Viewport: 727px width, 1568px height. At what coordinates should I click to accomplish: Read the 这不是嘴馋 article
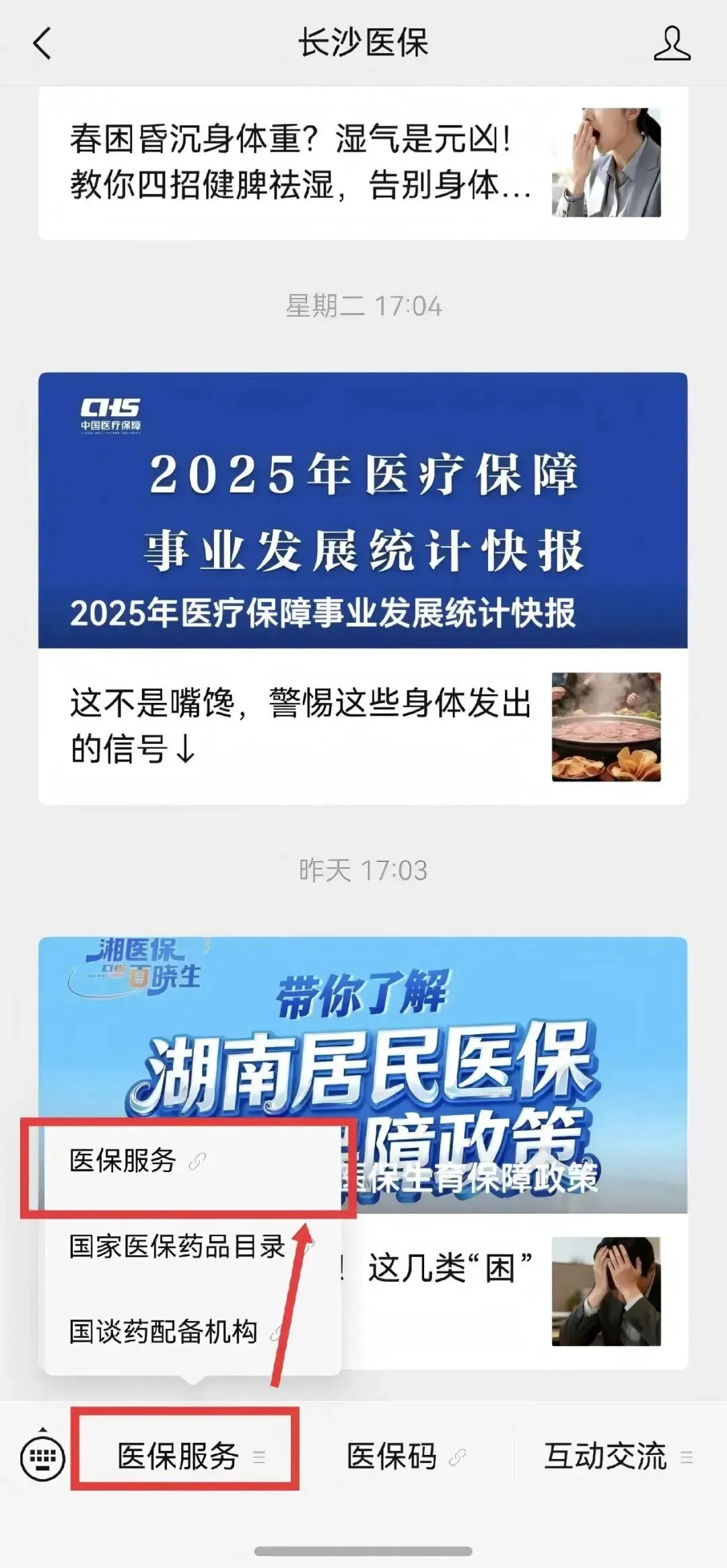pyautogui.click(x=363, y=726)
